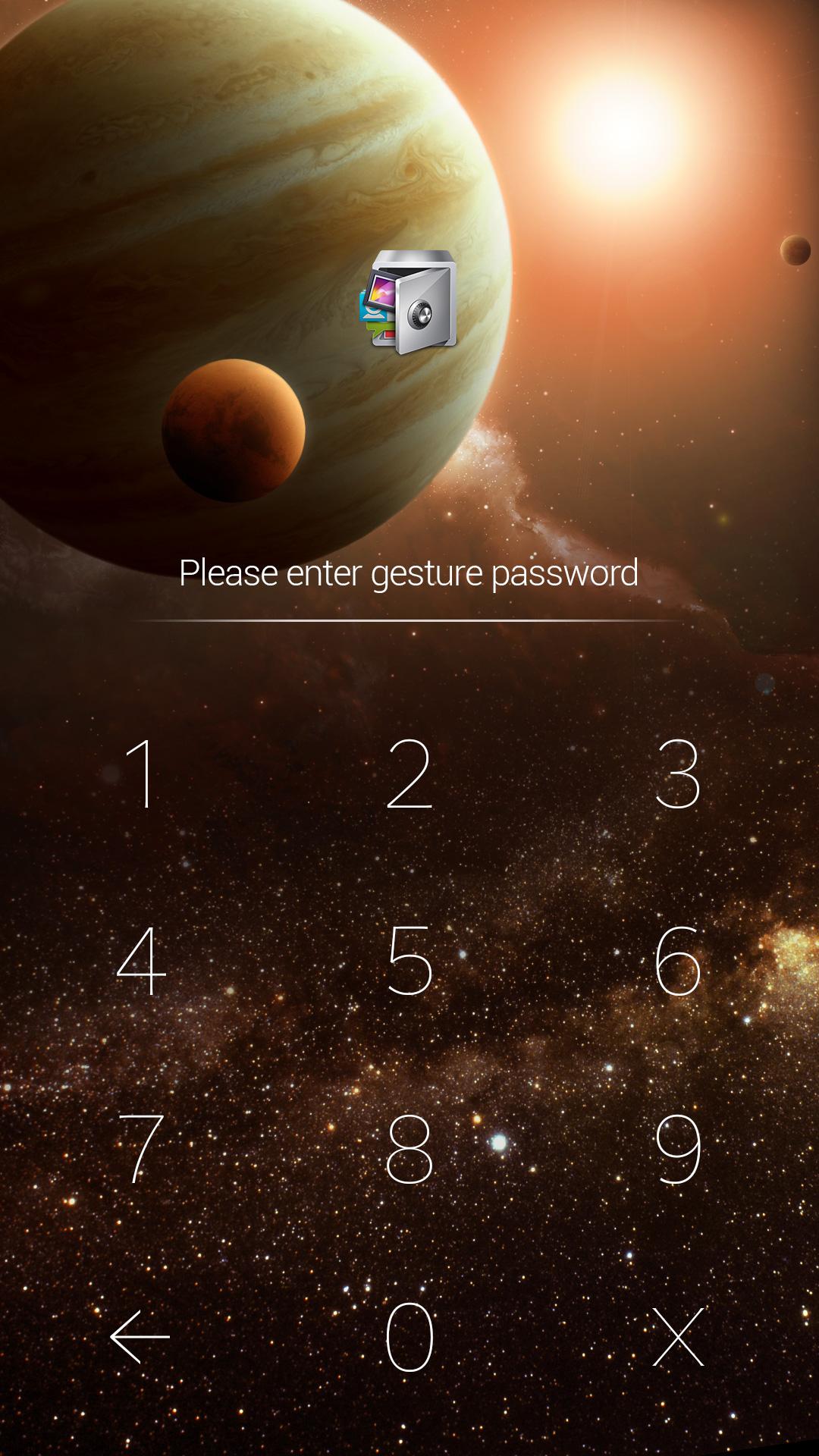Enter digit 2 on the keypad
The height and width of the screenshot is (1456, 819).
click(x=409, y=773)
